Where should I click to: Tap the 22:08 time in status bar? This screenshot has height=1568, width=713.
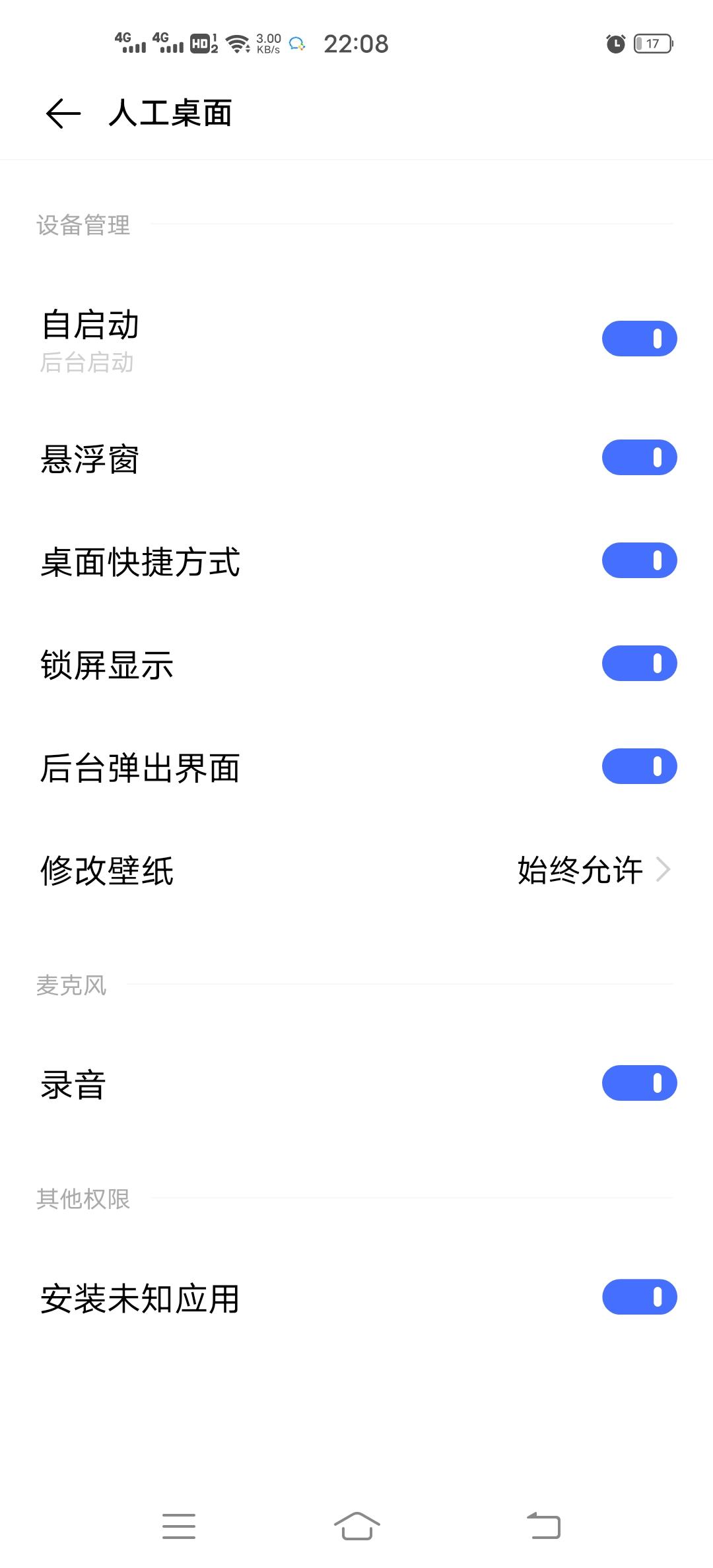click(x=355, y=42)
